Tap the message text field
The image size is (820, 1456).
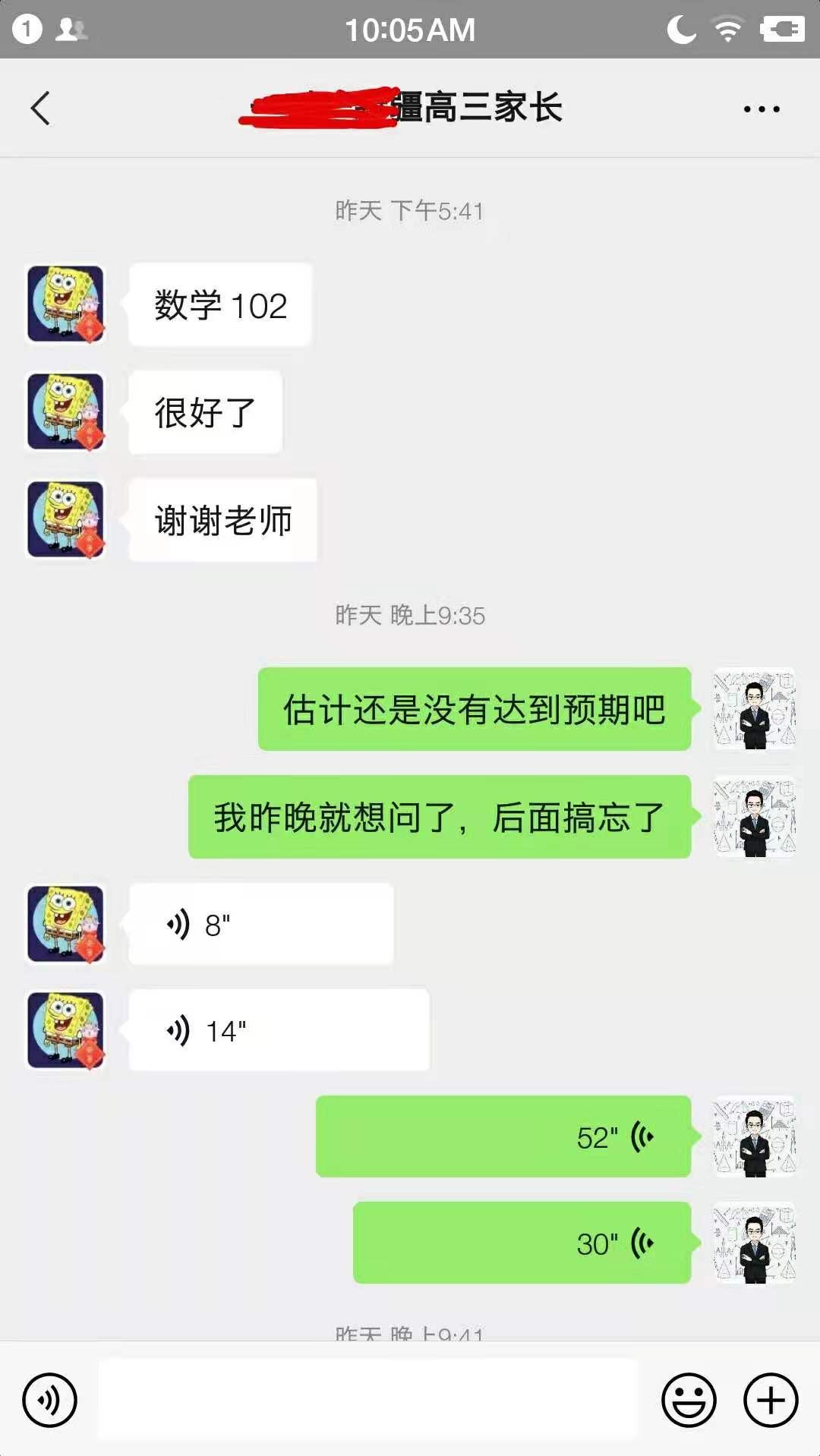[x=368, y=1399]
